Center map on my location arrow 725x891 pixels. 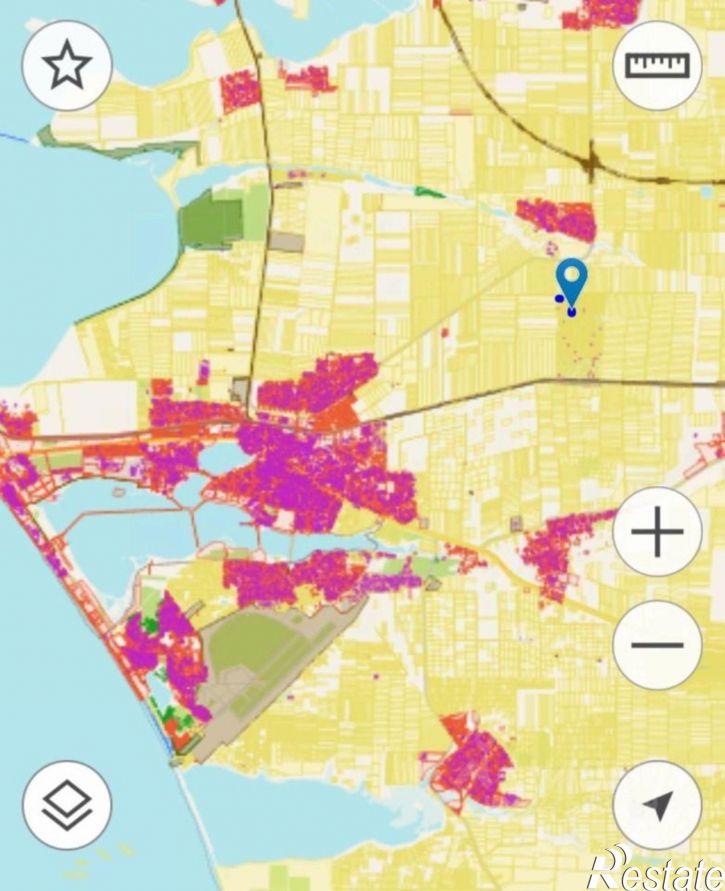[x=657, y=805]
